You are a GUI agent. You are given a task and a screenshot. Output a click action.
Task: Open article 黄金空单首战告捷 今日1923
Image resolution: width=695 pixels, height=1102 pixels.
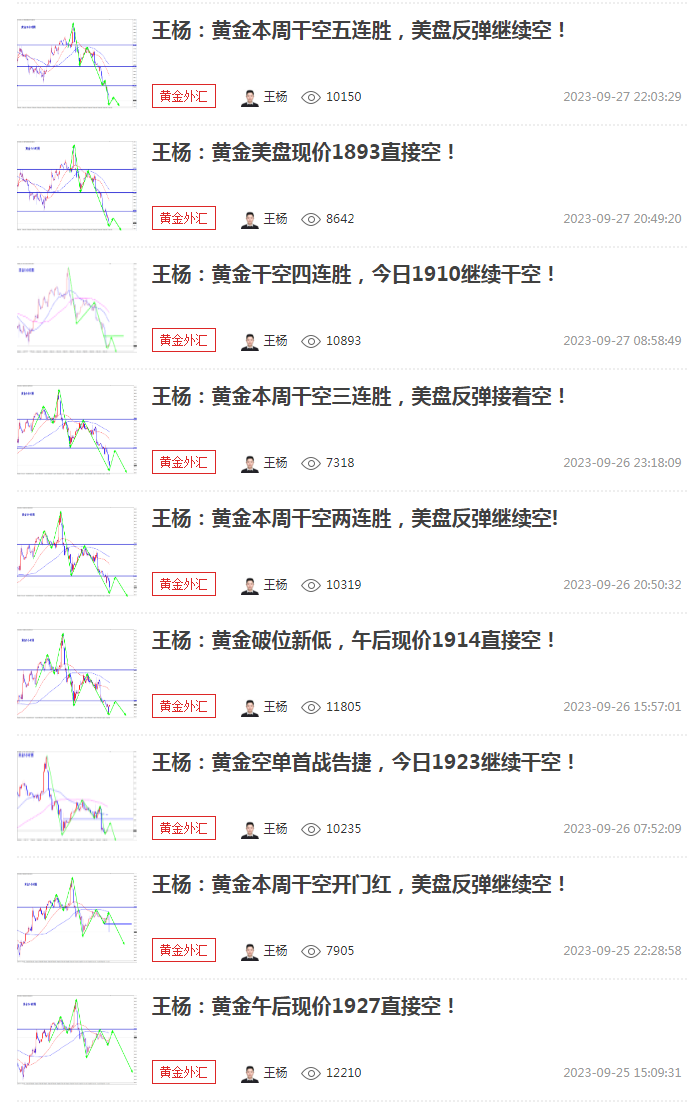point(365,763)
